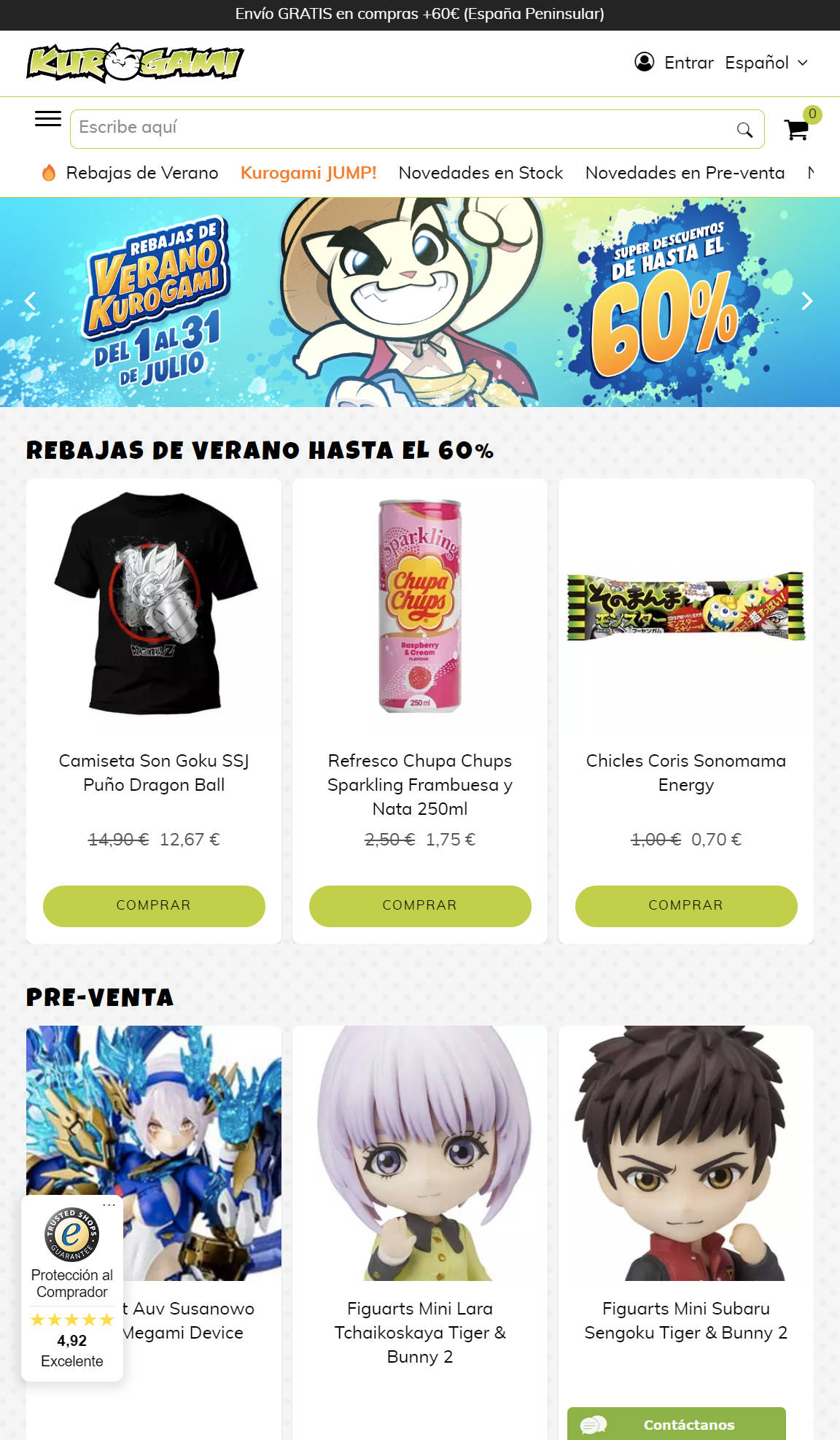840x1440 pixels.
Task: View the Figuarts Mini Subaru Sengoku product
Action: pyautogui.click(x=686, y=1320)
